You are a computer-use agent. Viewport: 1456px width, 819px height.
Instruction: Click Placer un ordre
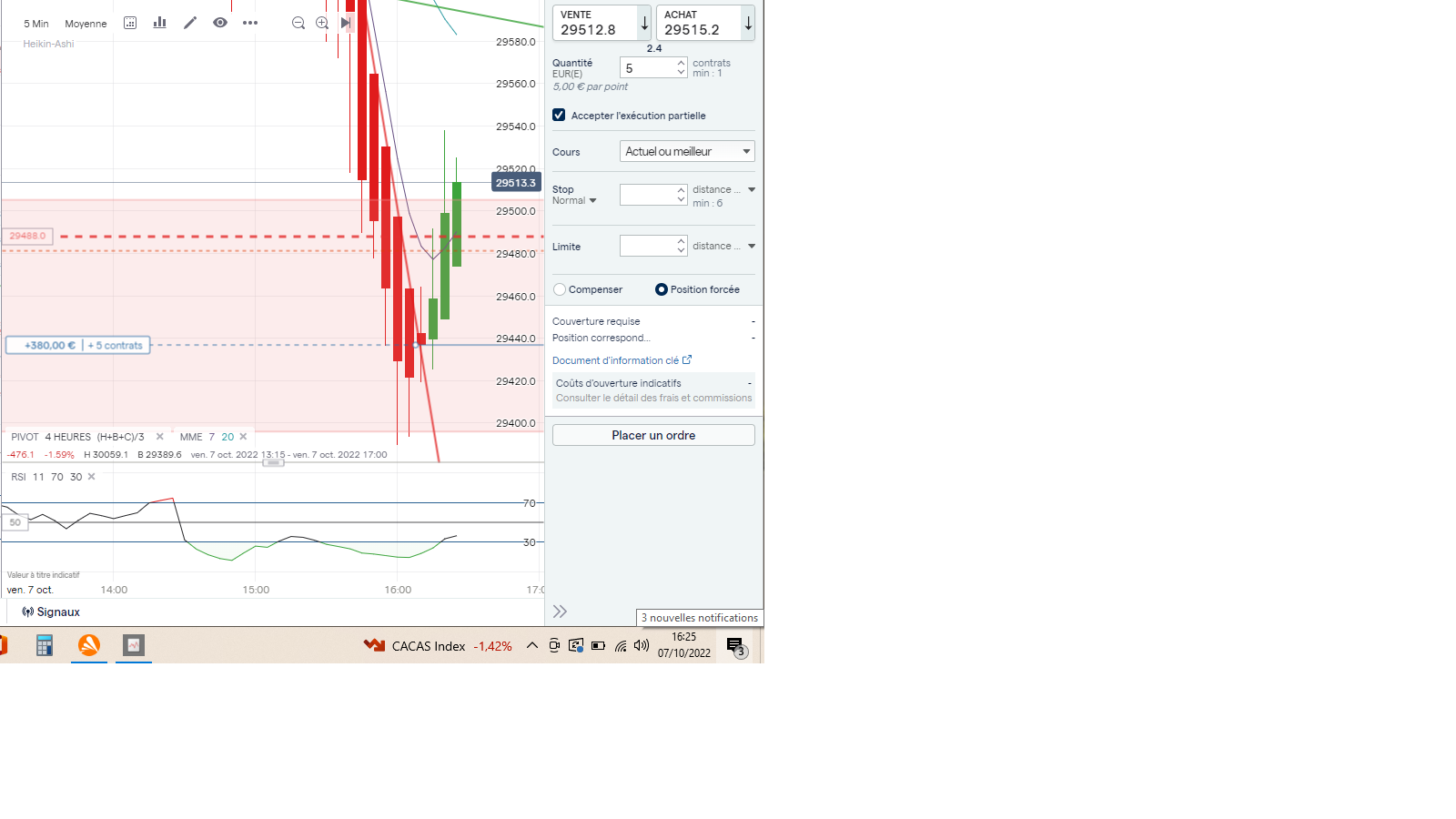(653, 435)
